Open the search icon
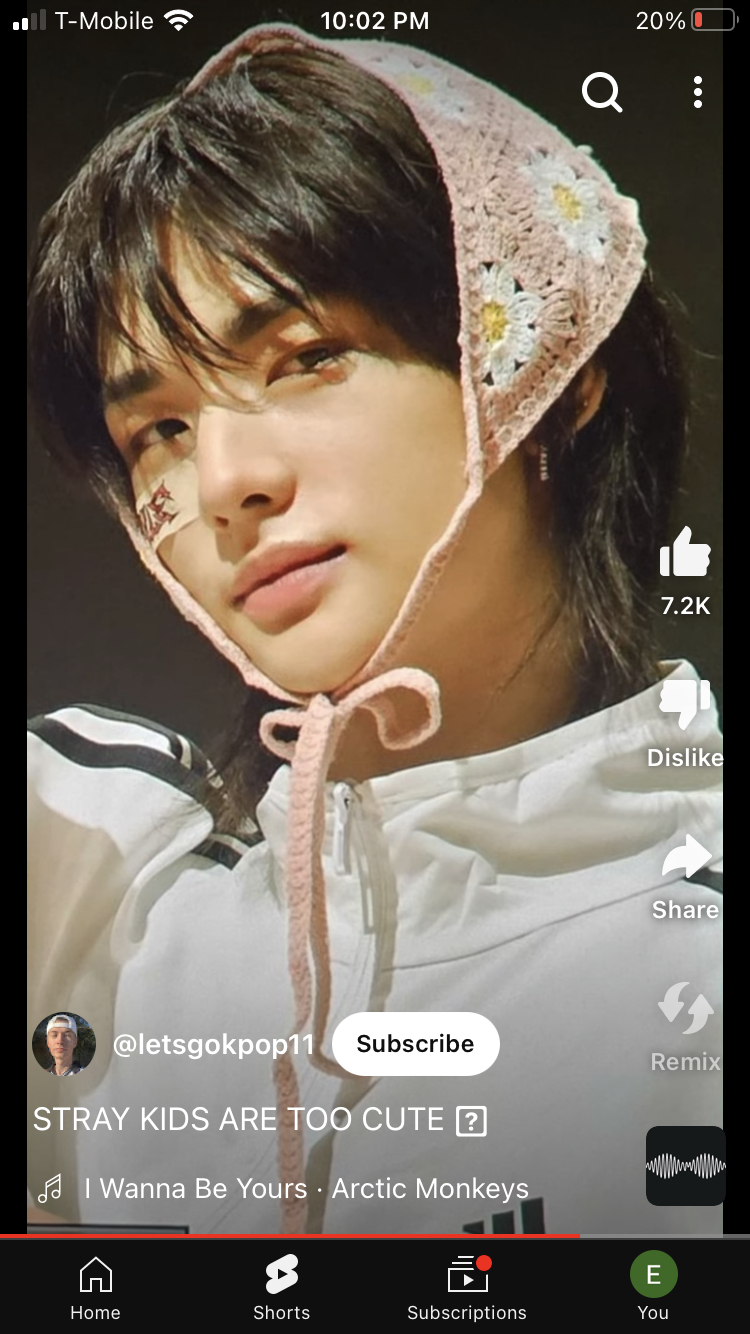Image resolution: width=750 pixels, height=1334 pixels. [602, 93]
